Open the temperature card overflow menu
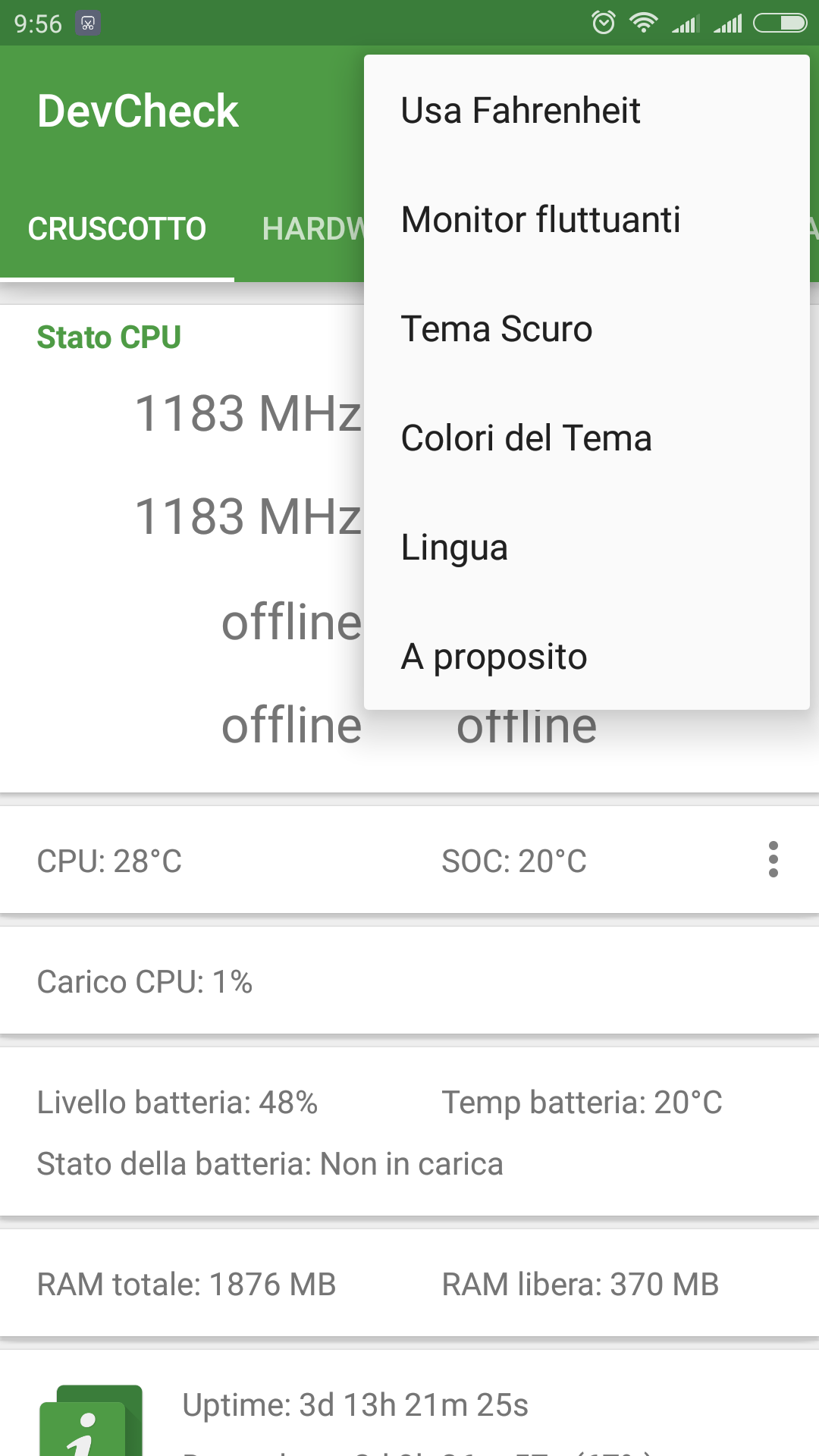819x1456 pixels. [773, 859]
